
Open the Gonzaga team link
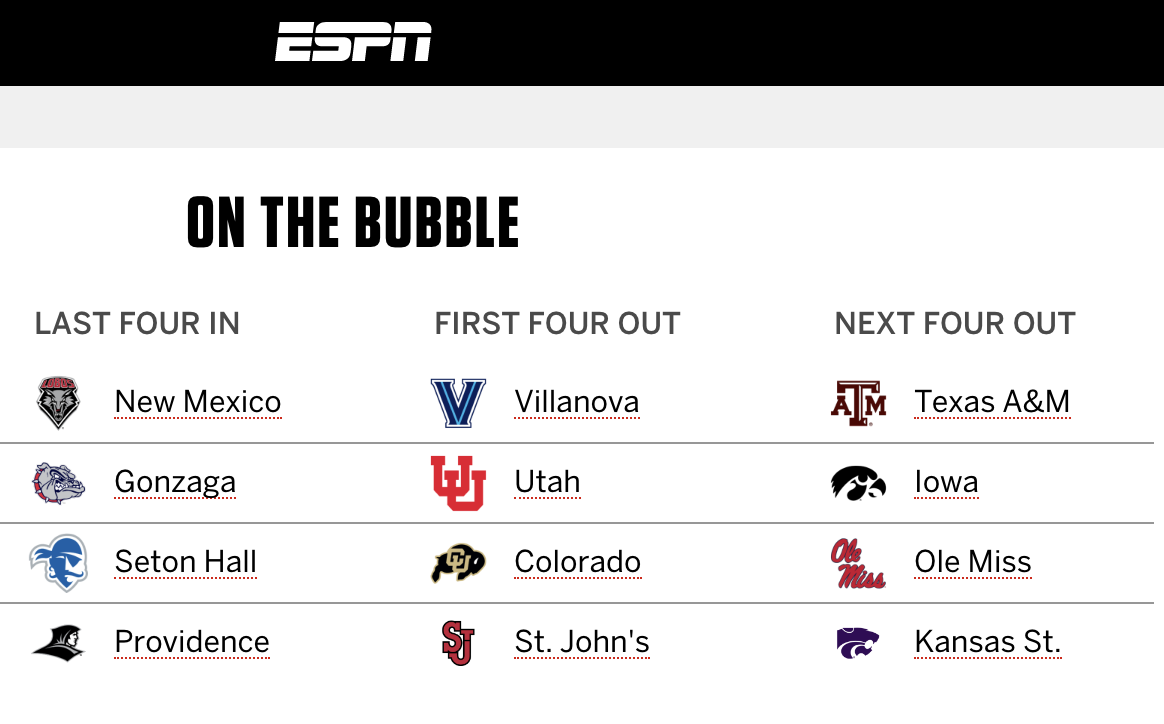175,482
